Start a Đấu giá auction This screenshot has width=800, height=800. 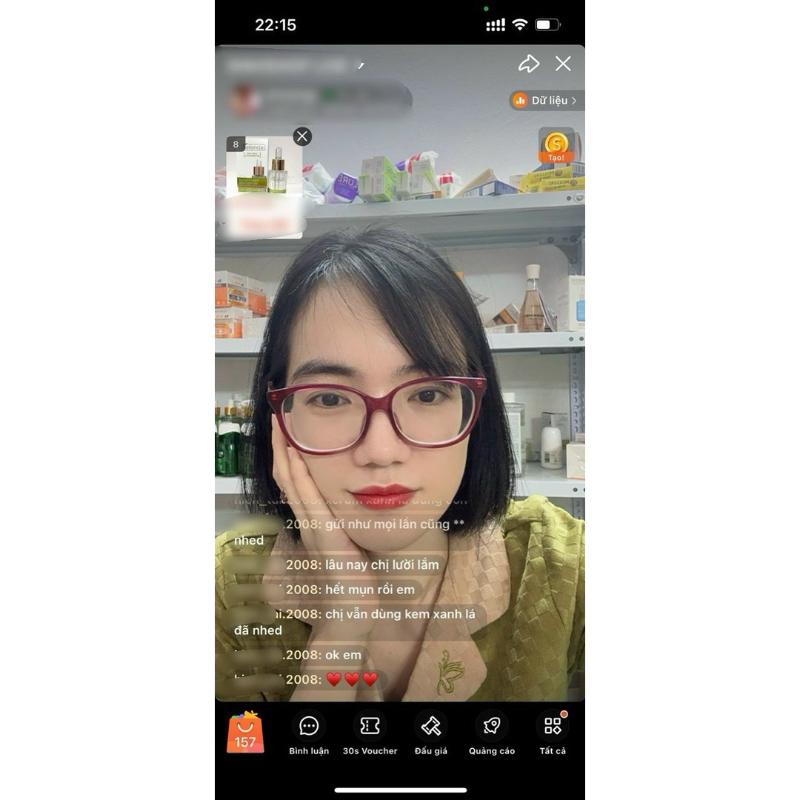pos(431,732)
